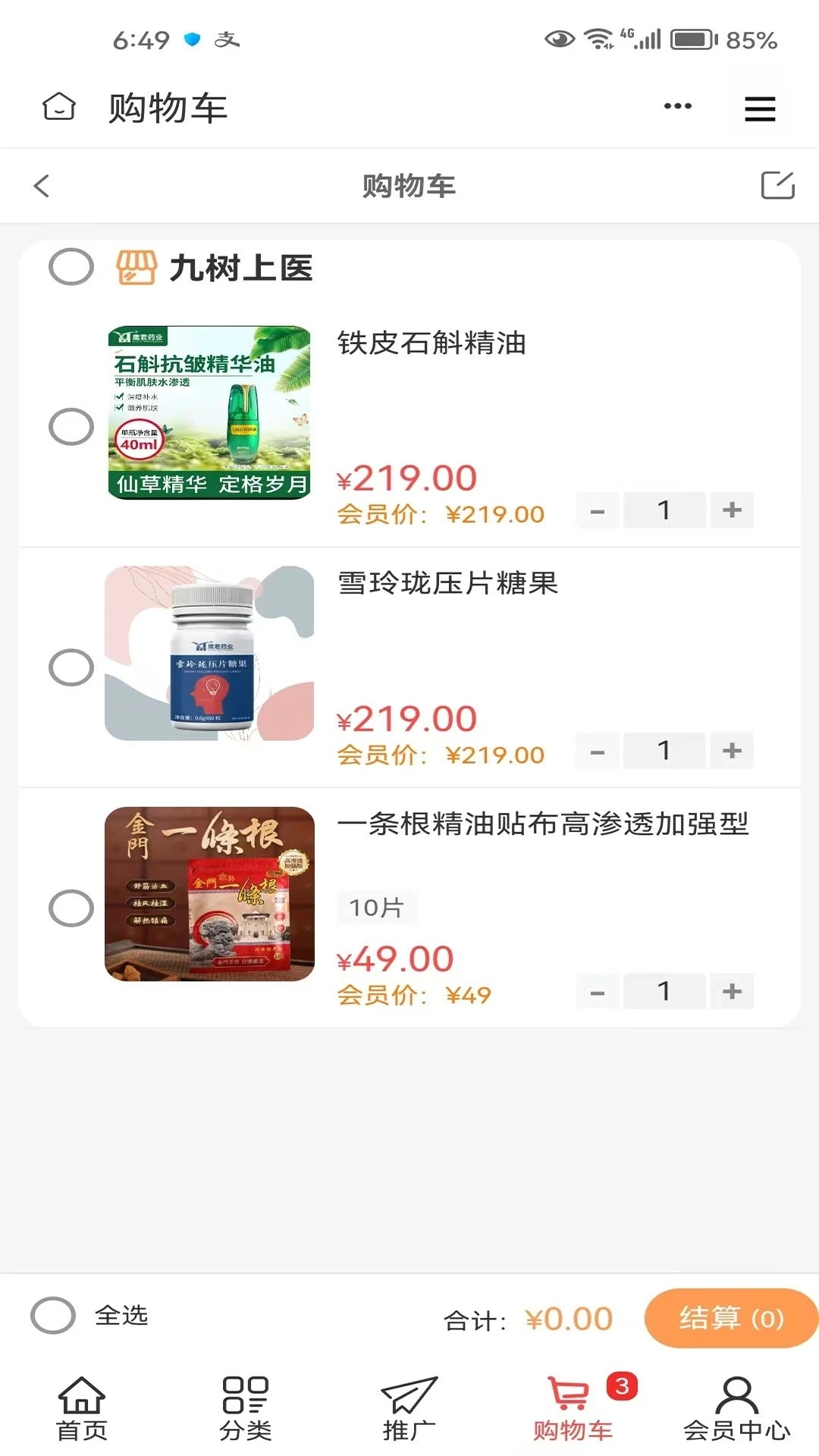Screen dimensions: 819x1456
Task: Select 铁皮石斛精油 item checkbox
Action: (x=71, y=426)
